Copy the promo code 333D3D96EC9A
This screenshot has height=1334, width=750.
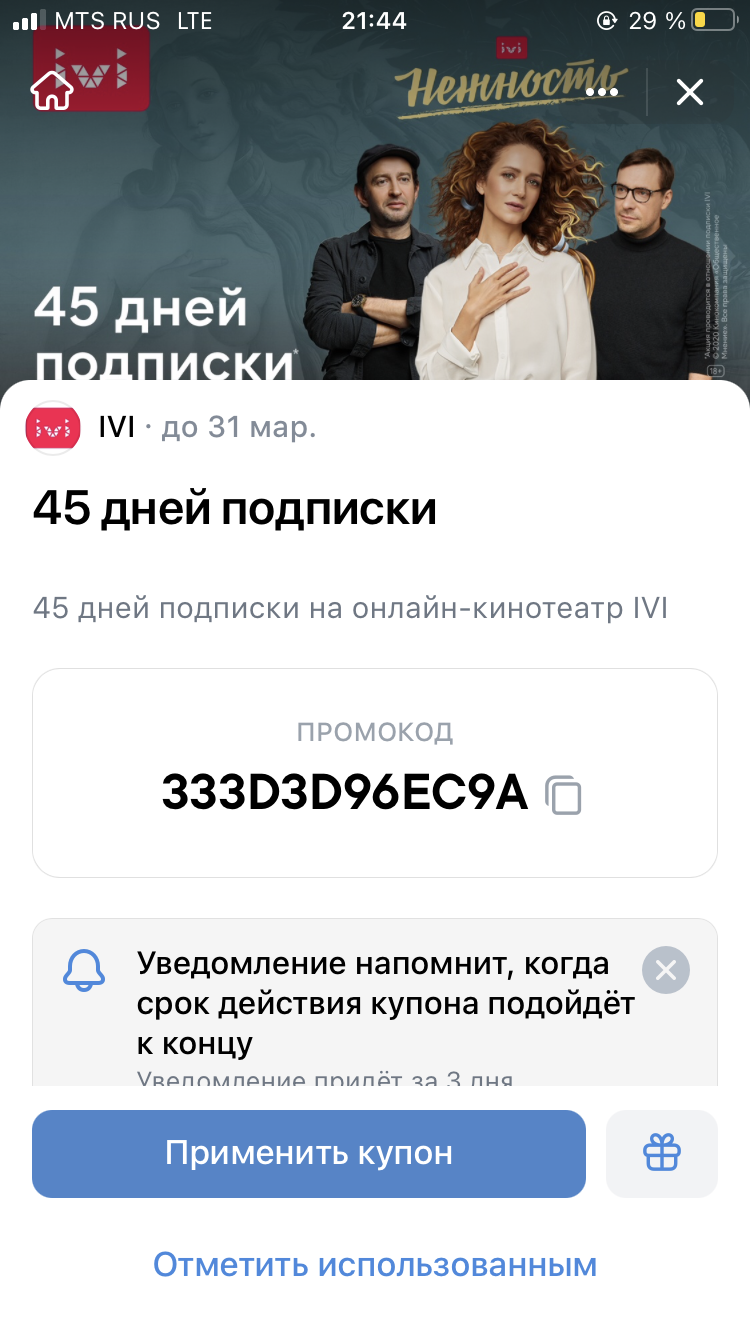pos(563,795)
